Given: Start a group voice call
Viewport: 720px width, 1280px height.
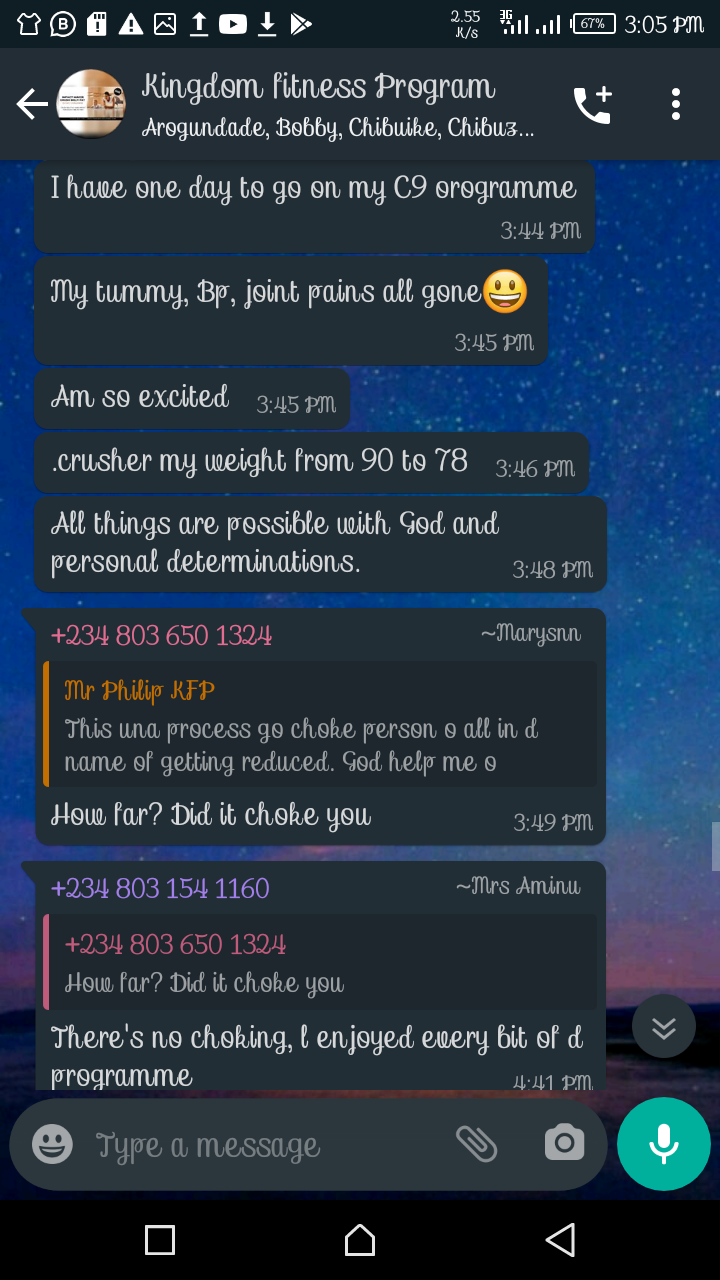Looking at the screenshot, I should point(591,105).
